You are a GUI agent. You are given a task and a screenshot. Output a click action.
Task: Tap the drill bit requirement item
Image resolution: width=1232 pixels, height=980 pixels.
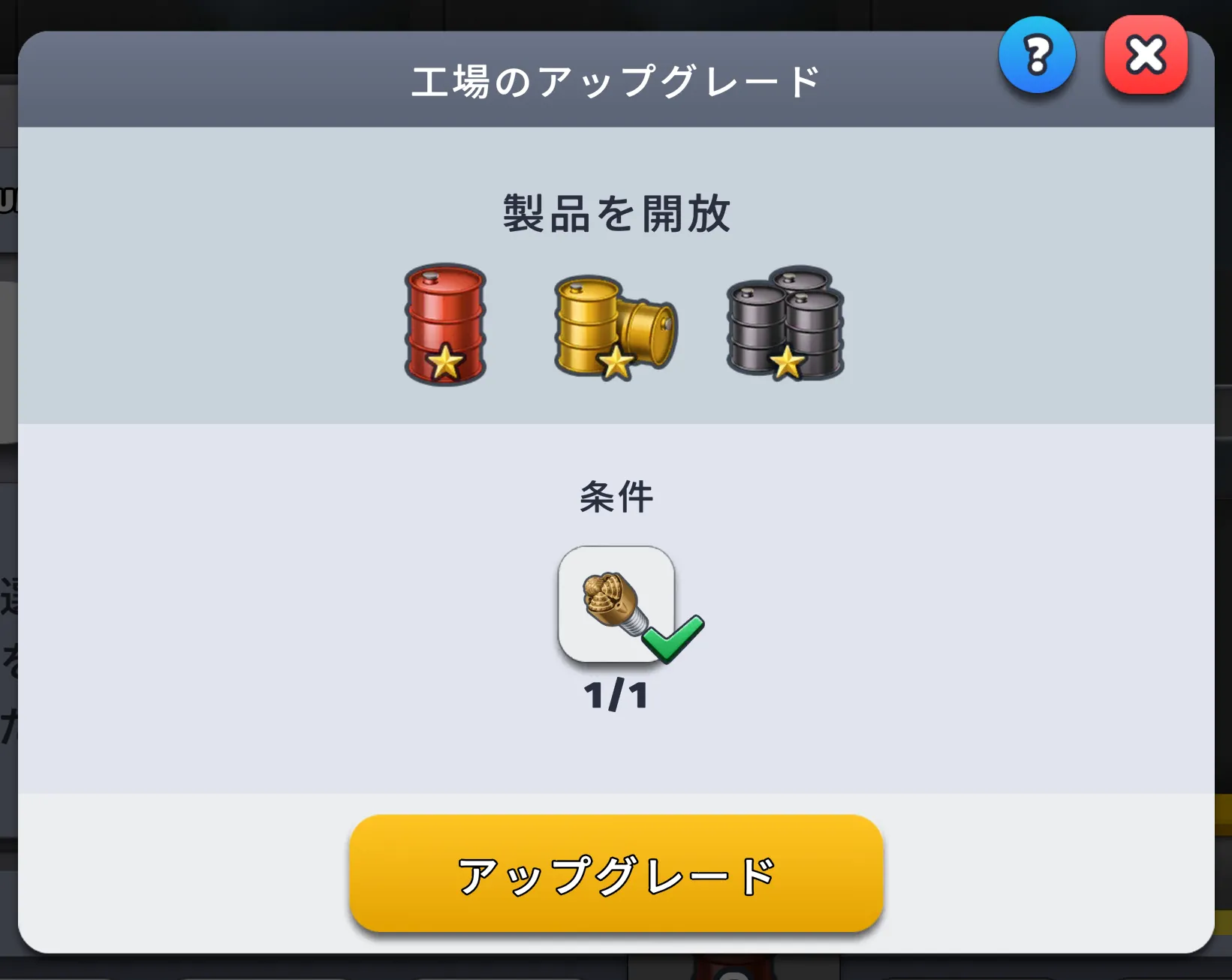pyautogui.click(x=616, y=604)
